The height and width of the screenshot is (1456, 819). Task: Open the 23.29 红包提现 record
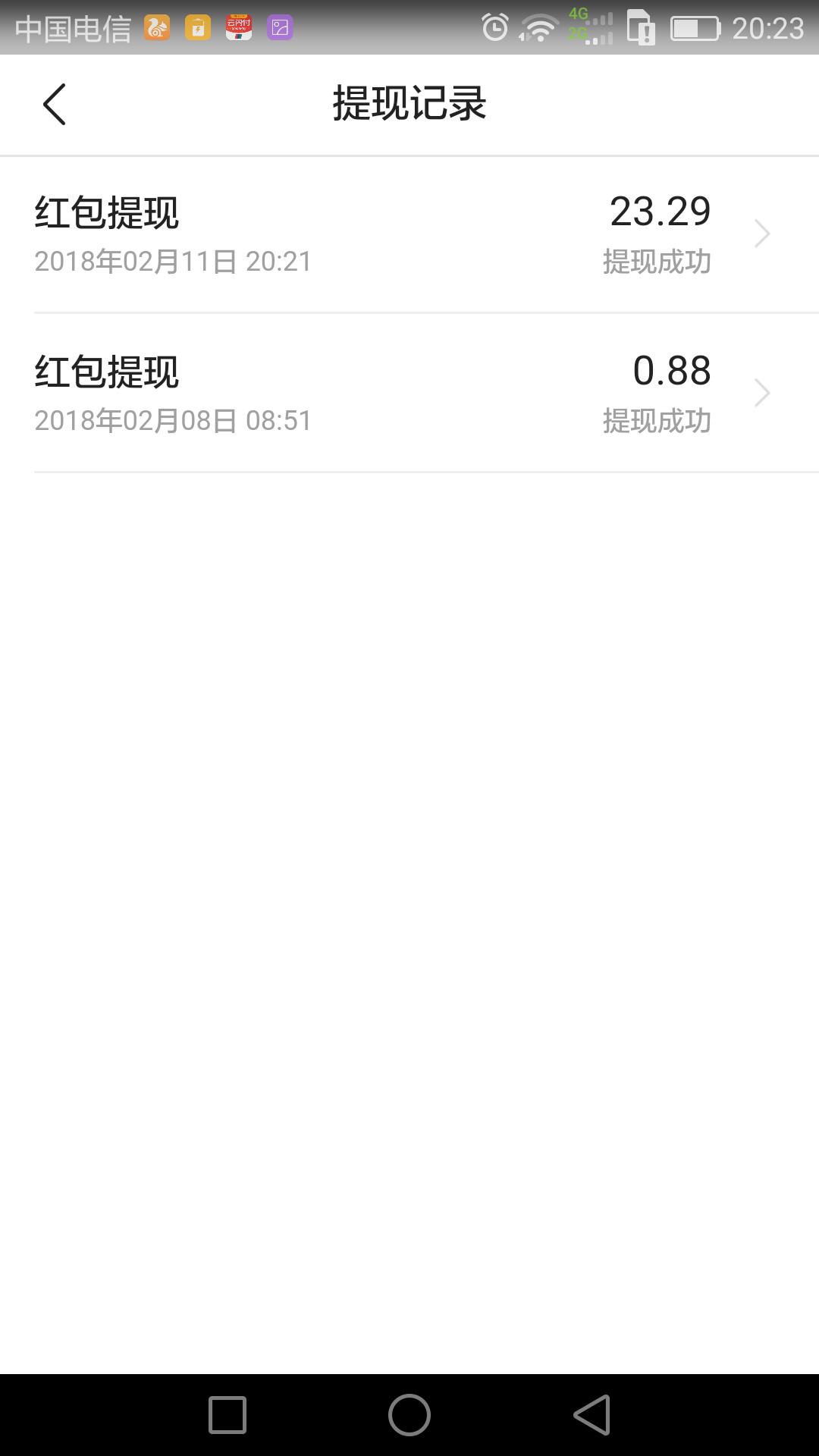click(x=409, y=234)
